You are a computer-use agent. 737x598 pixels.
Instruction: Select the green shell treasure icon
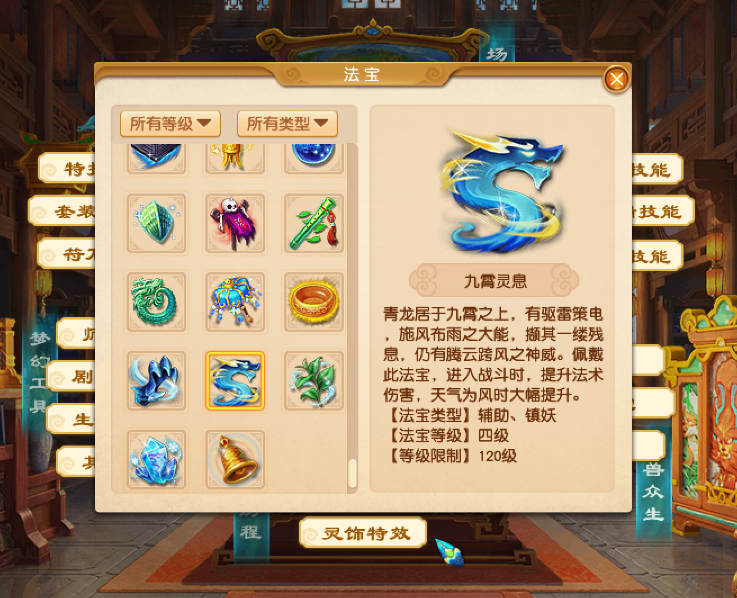tap(157, 222)
